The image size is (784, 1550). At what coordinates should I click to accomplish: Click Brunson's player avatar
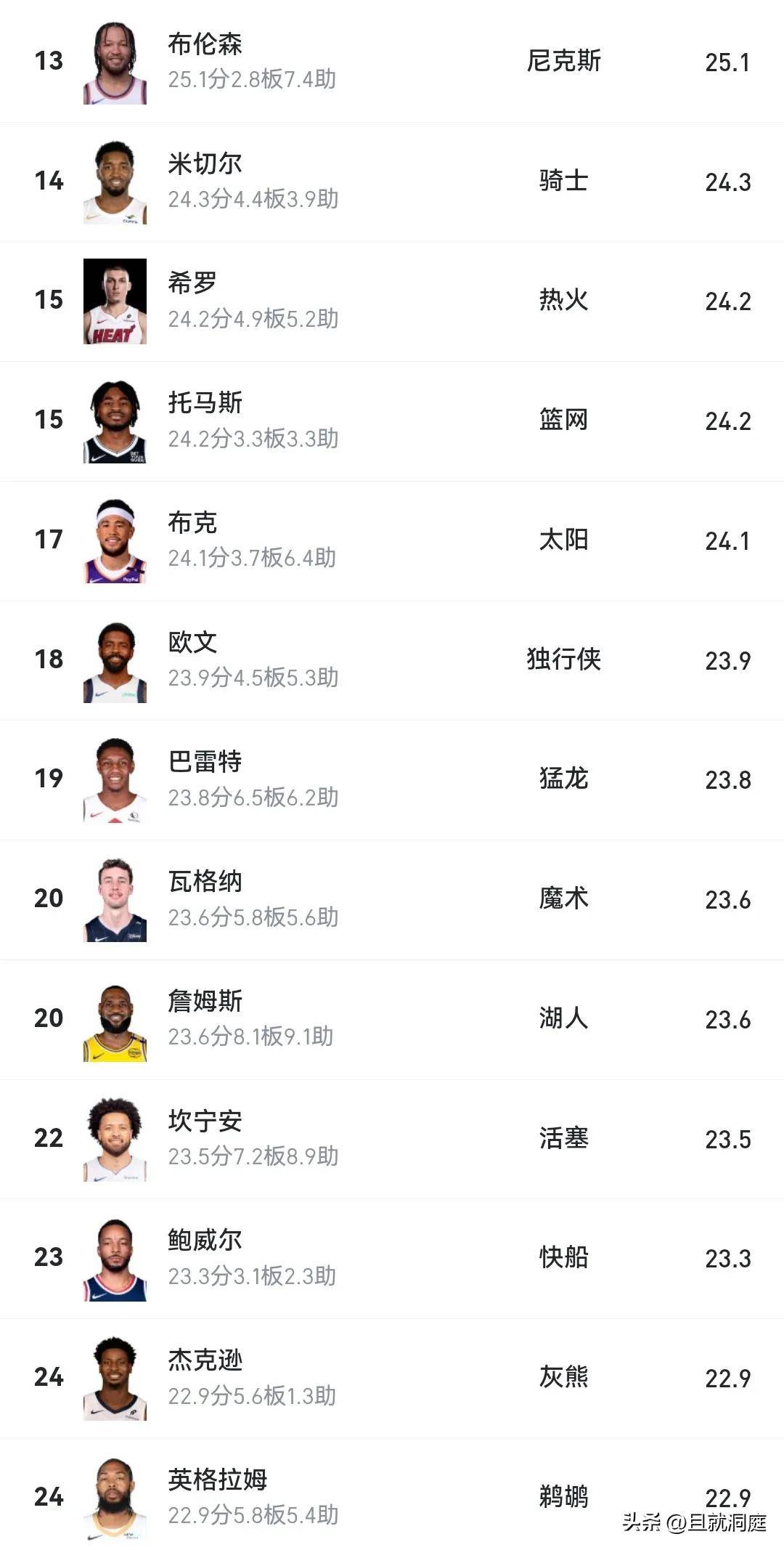[116, 62]
